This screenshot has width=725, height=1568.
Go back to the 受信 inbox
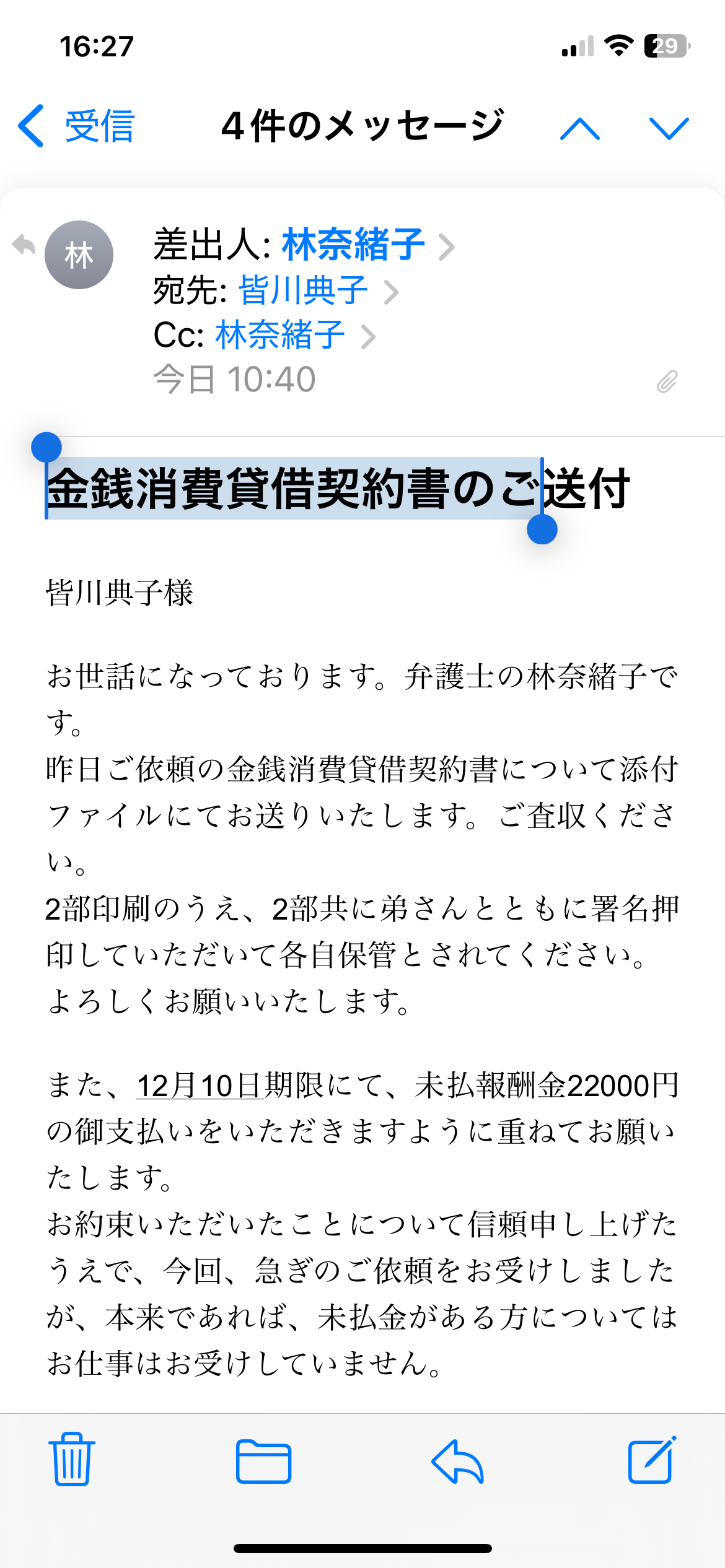77,126
